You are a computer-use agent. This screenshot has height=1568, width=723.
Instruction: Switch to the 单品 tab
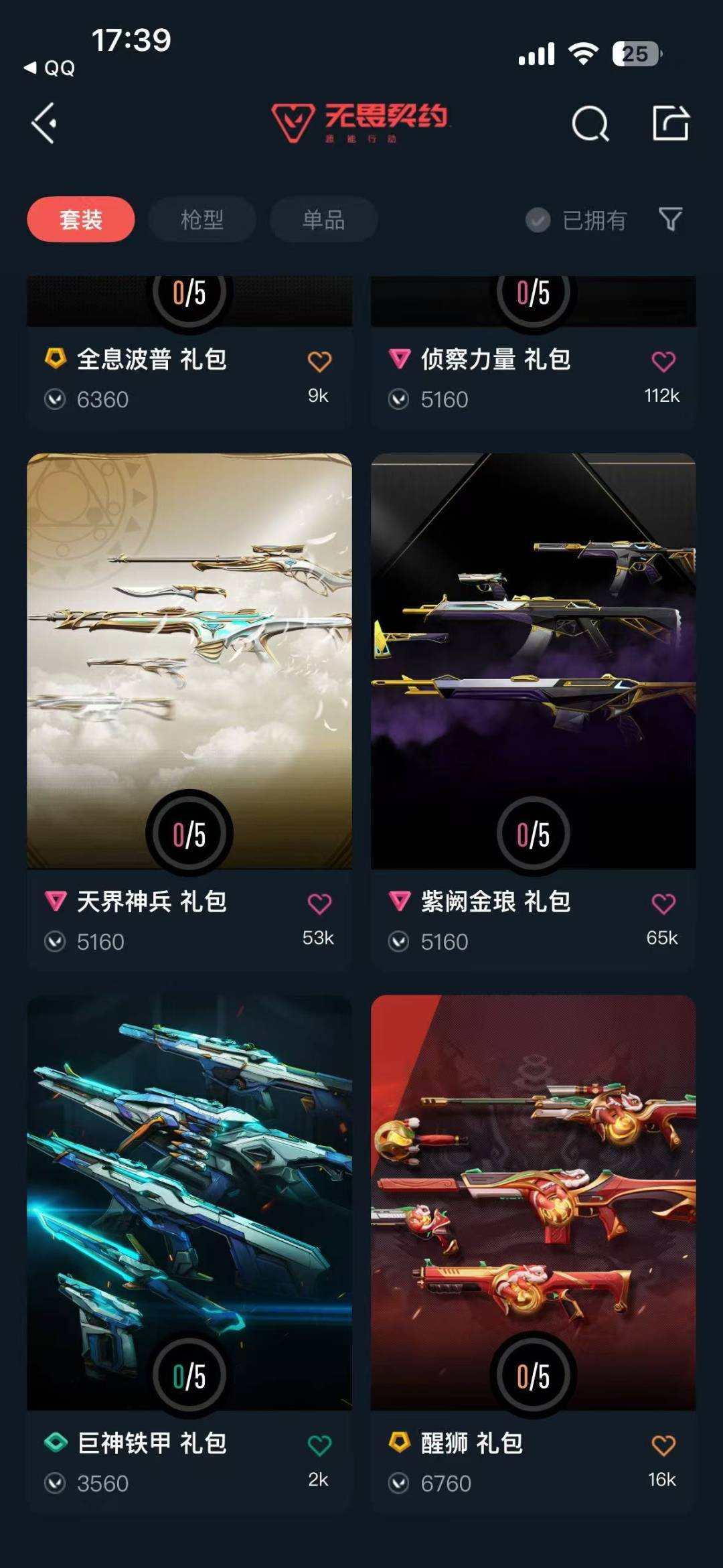[323, 219]
